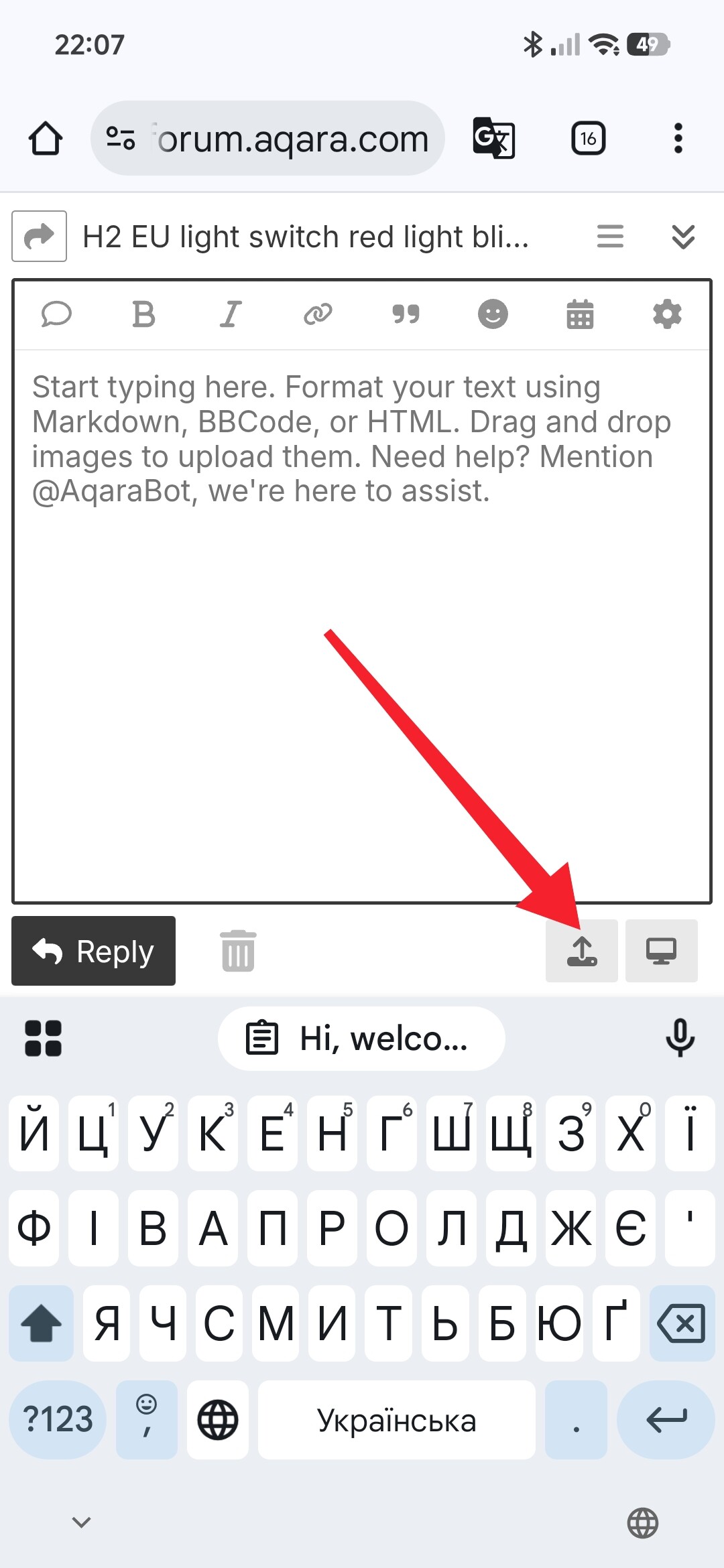
Task: Apply bold formatting in the toolbar
Action: [x=143, y=314]
